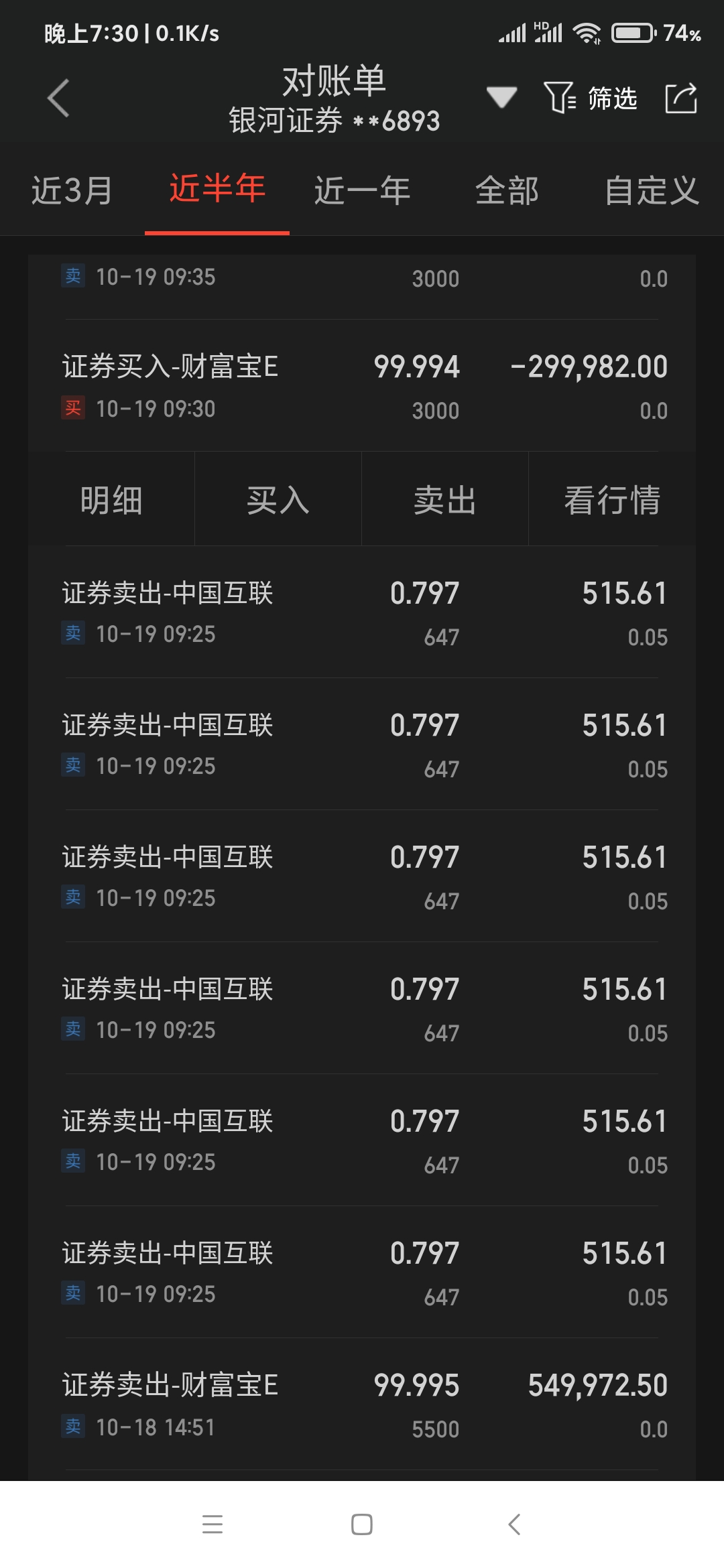Share the statement via share icon
Screen dimensions: 724x1568
(681, 99)
